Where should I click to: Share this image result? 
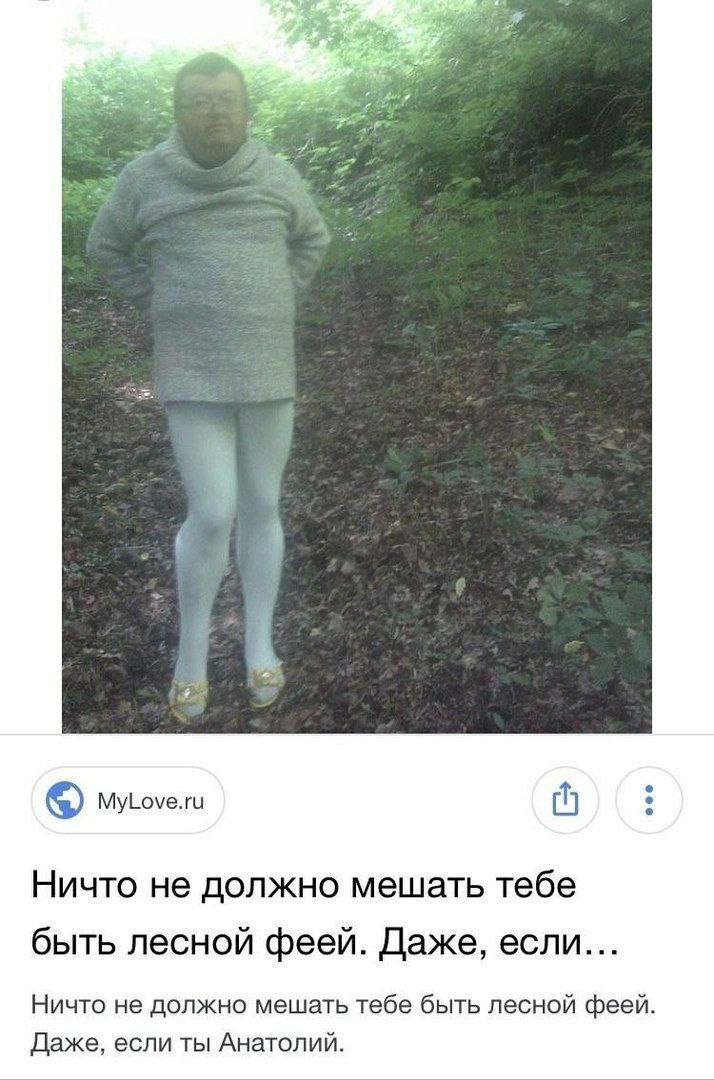pos(566,799)
